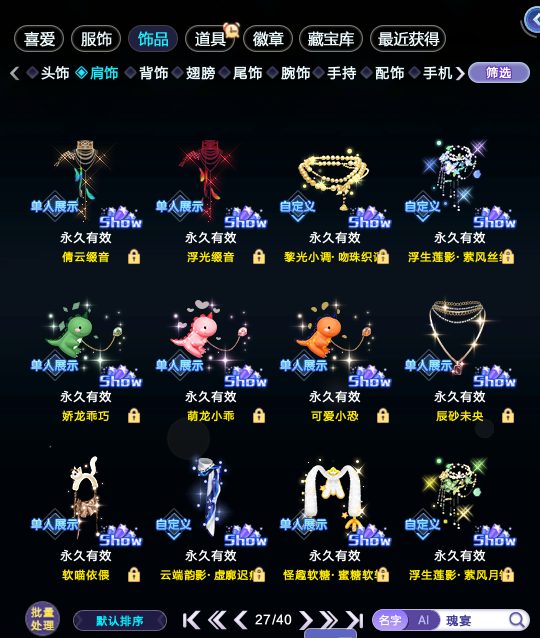Show the 最近获得 items tab
Viewport: 540px width, 638px height.
(408, 39)
